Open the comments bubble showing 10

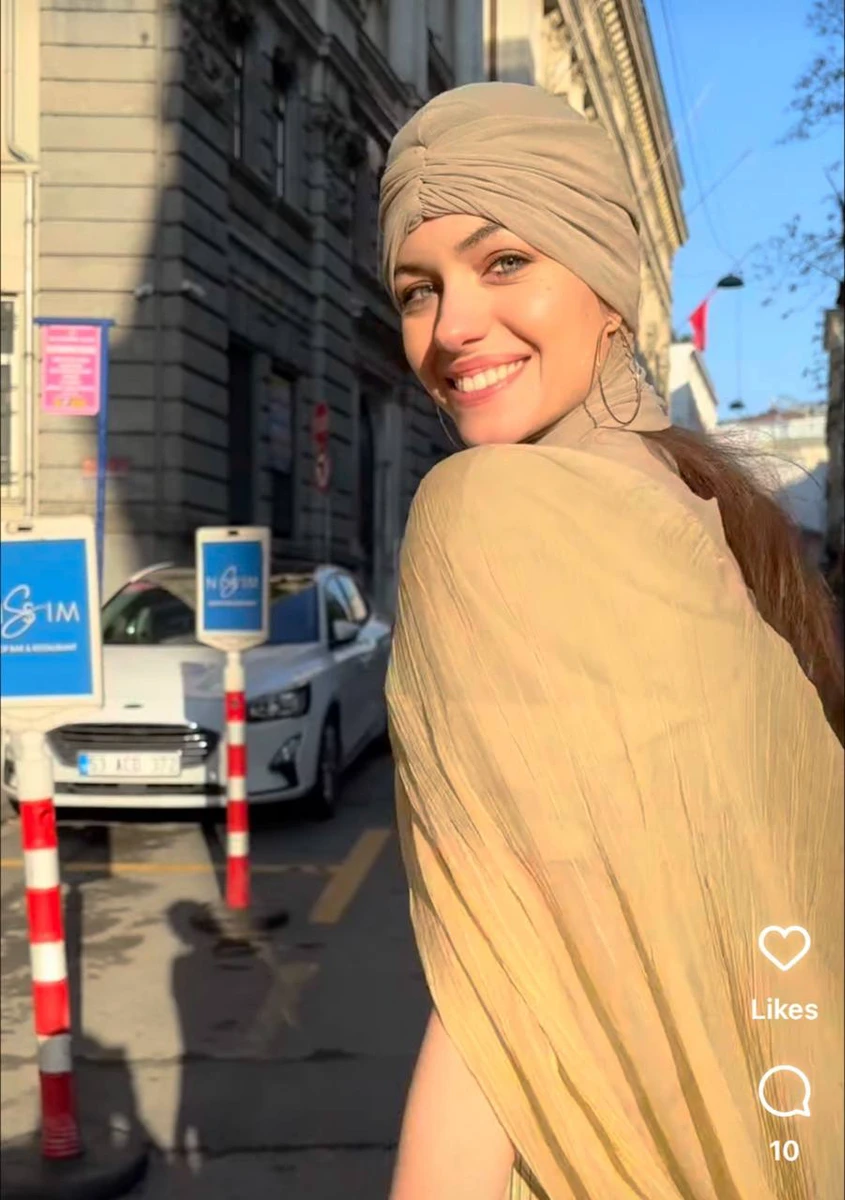[784, 1091]
